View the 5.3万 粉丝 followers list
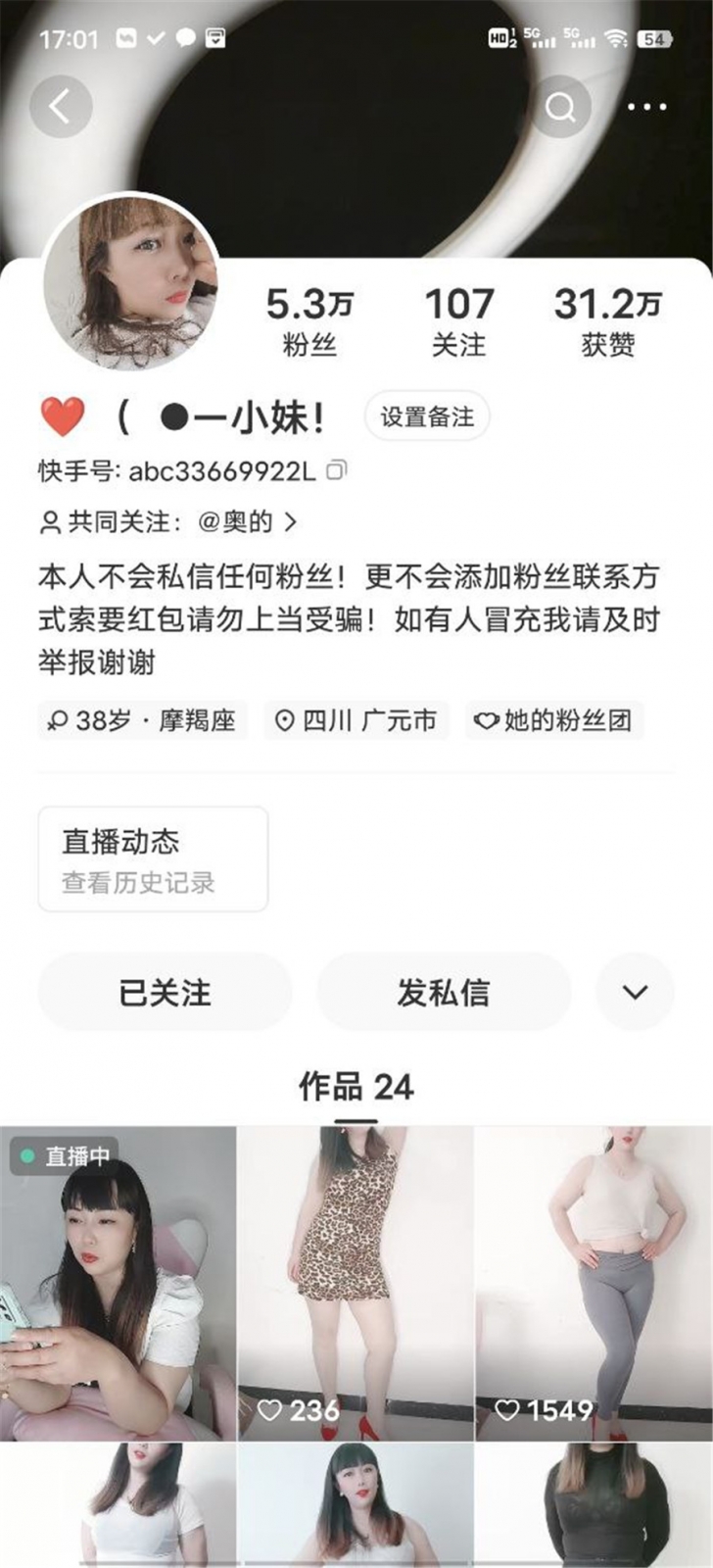The width and height of the screenshot is (713, 1568). tap(309, 321)
